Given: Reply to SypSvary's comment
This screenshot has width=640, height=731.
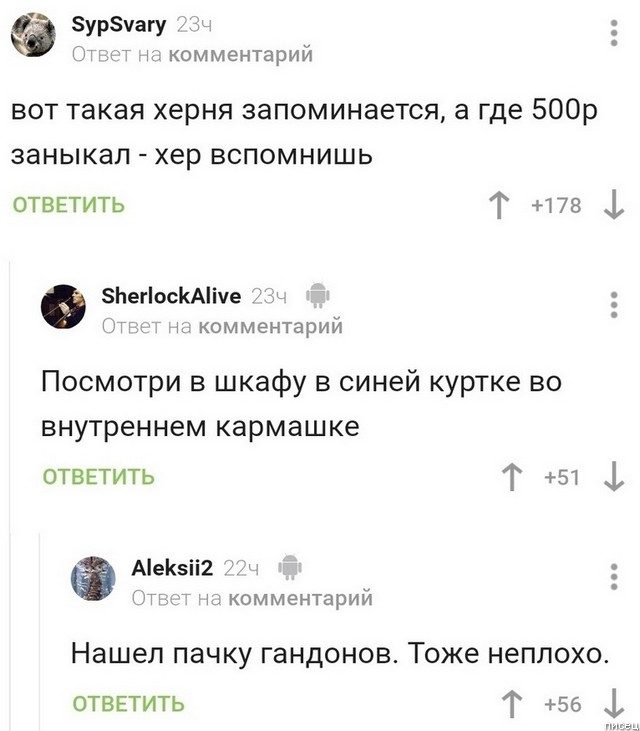Looking at the screenshot, I should [x=69, y=206].
